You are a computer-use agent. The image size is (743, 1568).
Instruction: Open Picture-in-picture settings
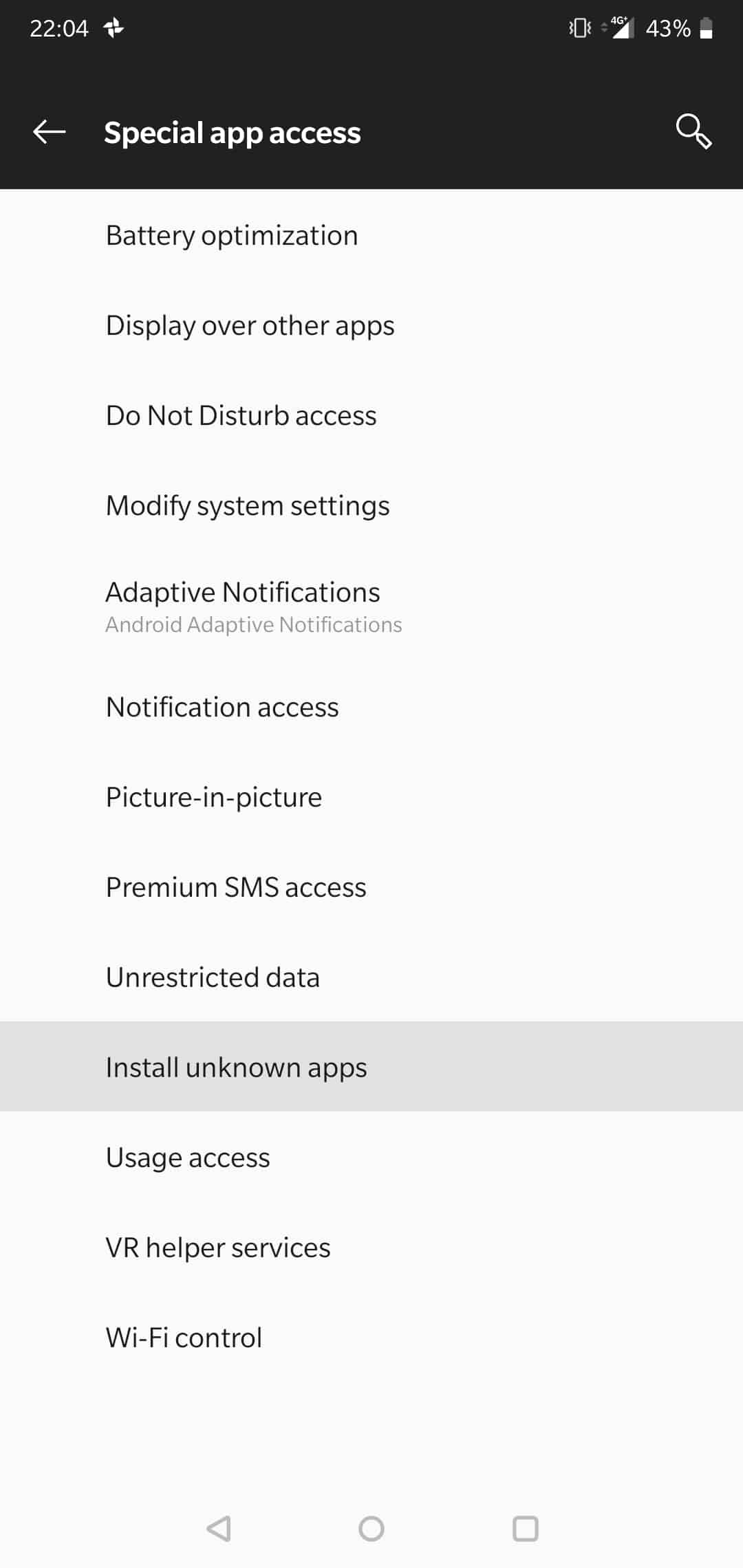371,797
